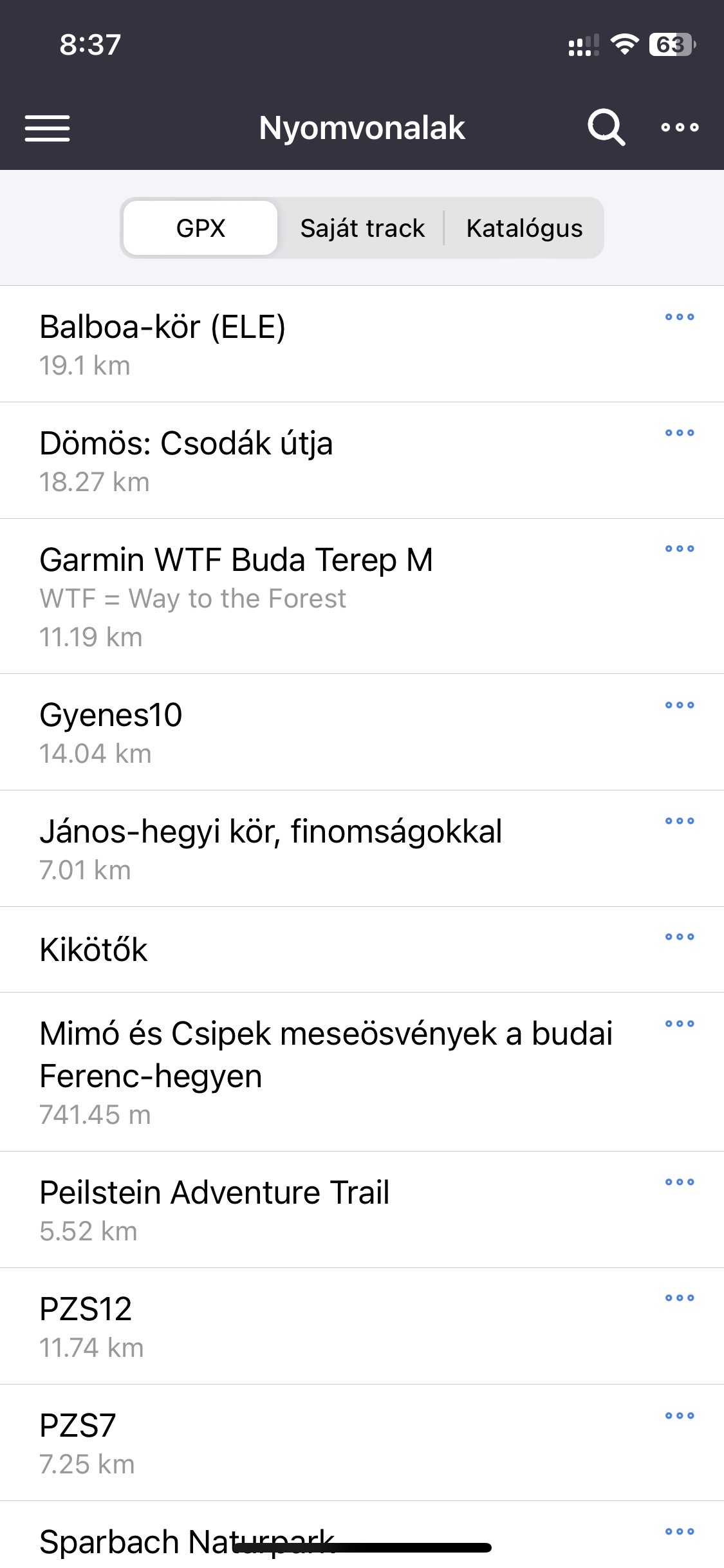Search the track list
This screenshot has width=724, height=1568.
click(606, 127)
